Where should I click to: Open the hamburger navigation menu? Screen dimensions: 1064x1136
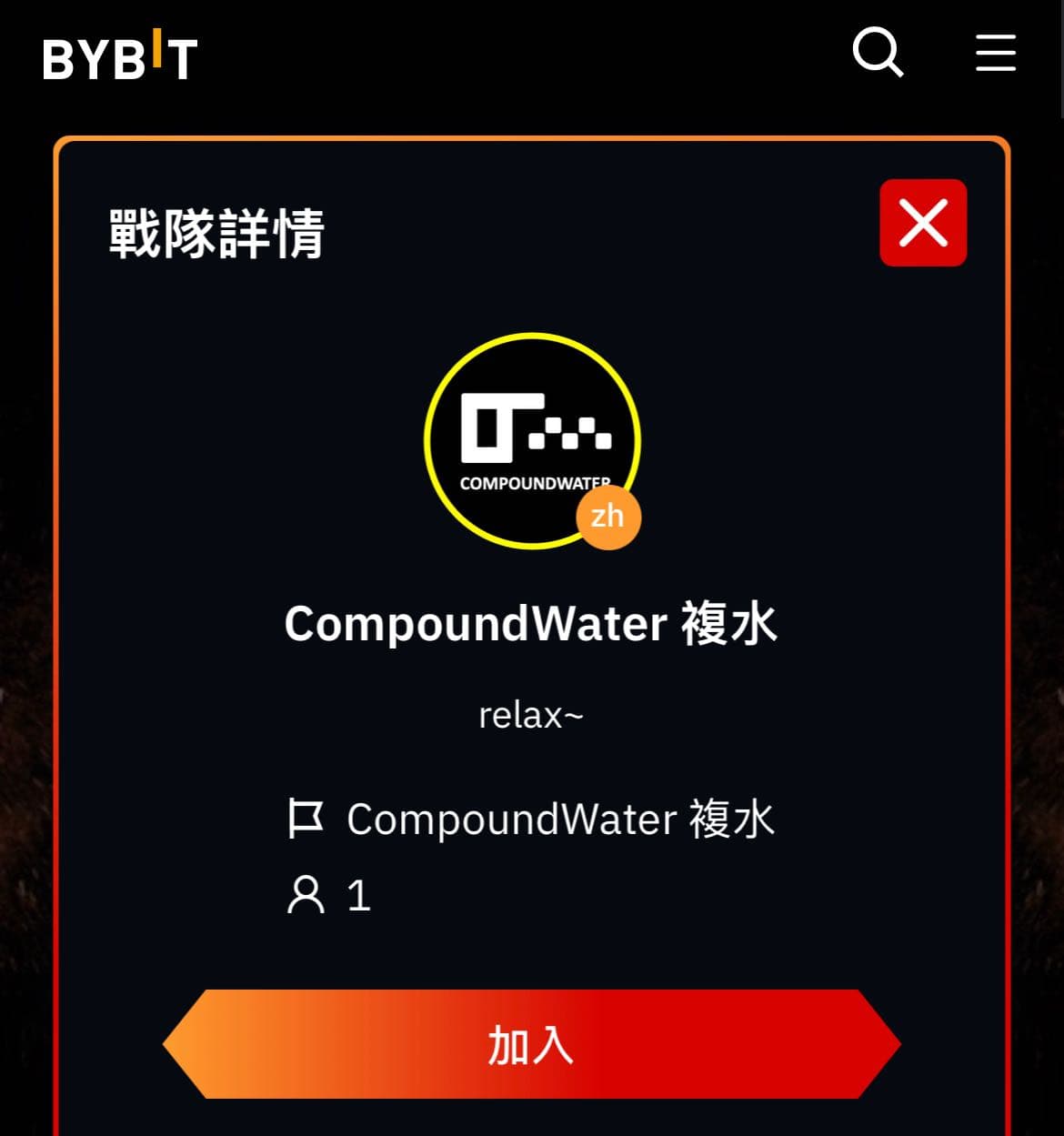point(996,55)
